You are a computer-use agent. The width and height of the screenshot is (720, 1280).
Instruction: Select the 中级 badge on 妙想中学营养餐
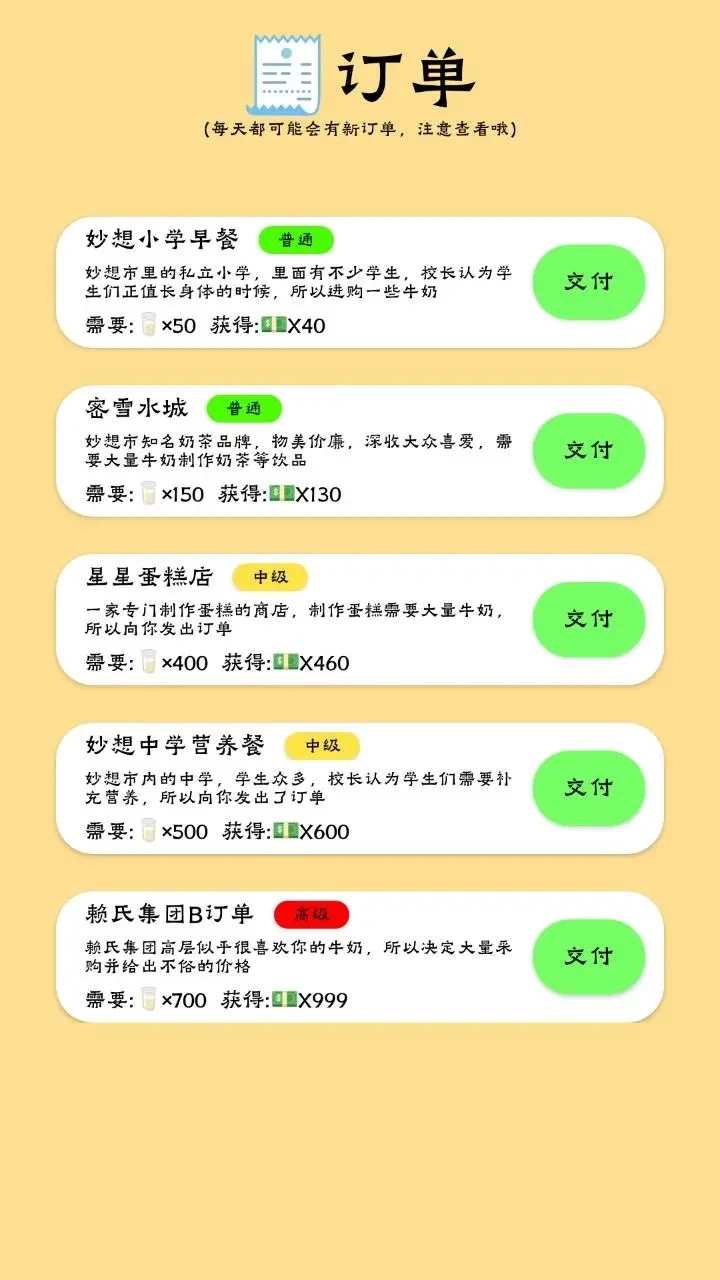click(x=321, y=746)
